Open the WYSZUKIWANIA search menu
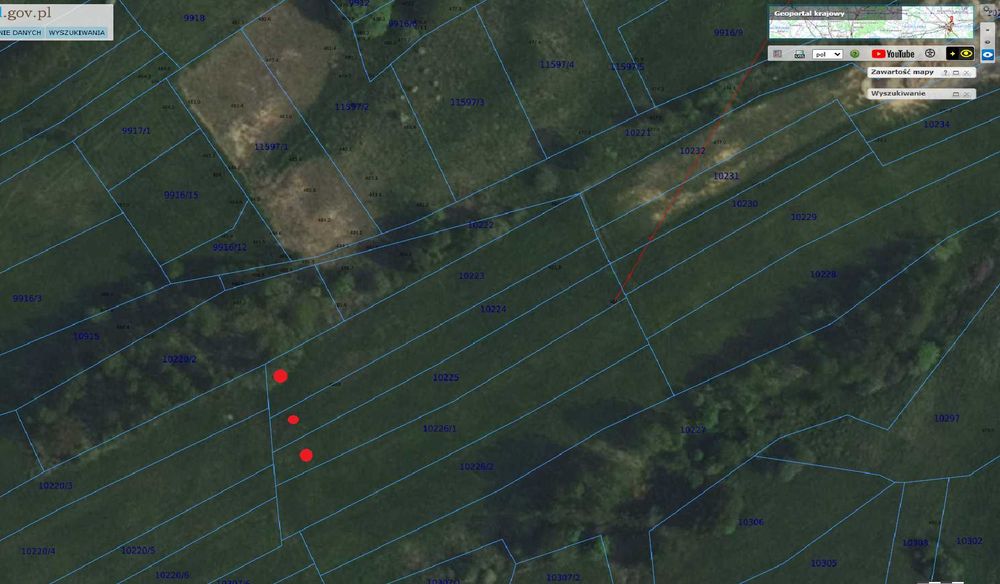 click(x=78, y=32)
